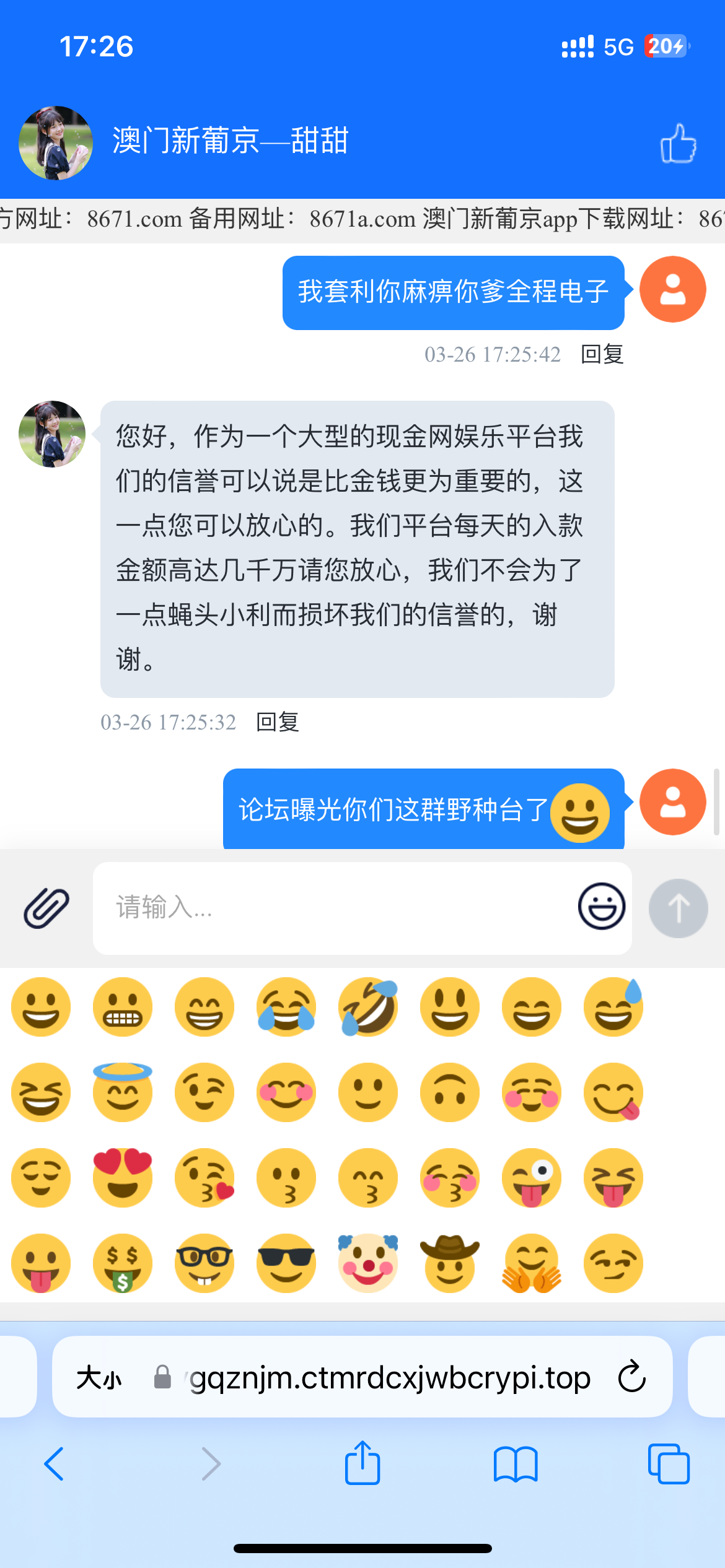This screenshot has height=1568, width=725.
Task: Toggle the emoji picker smiley icon
Action: point(601,907)
